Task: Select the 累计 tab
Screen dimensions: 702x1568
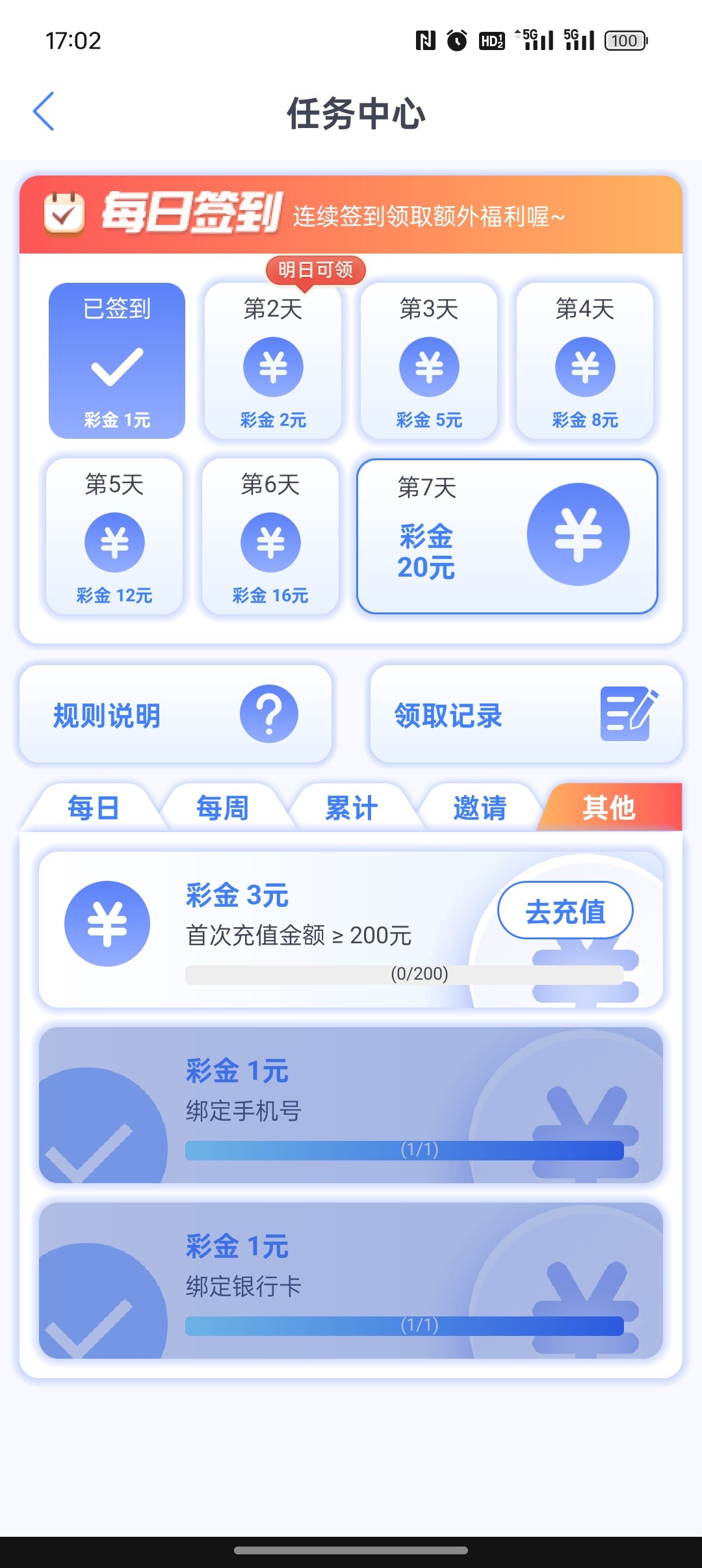Action: 351,808
